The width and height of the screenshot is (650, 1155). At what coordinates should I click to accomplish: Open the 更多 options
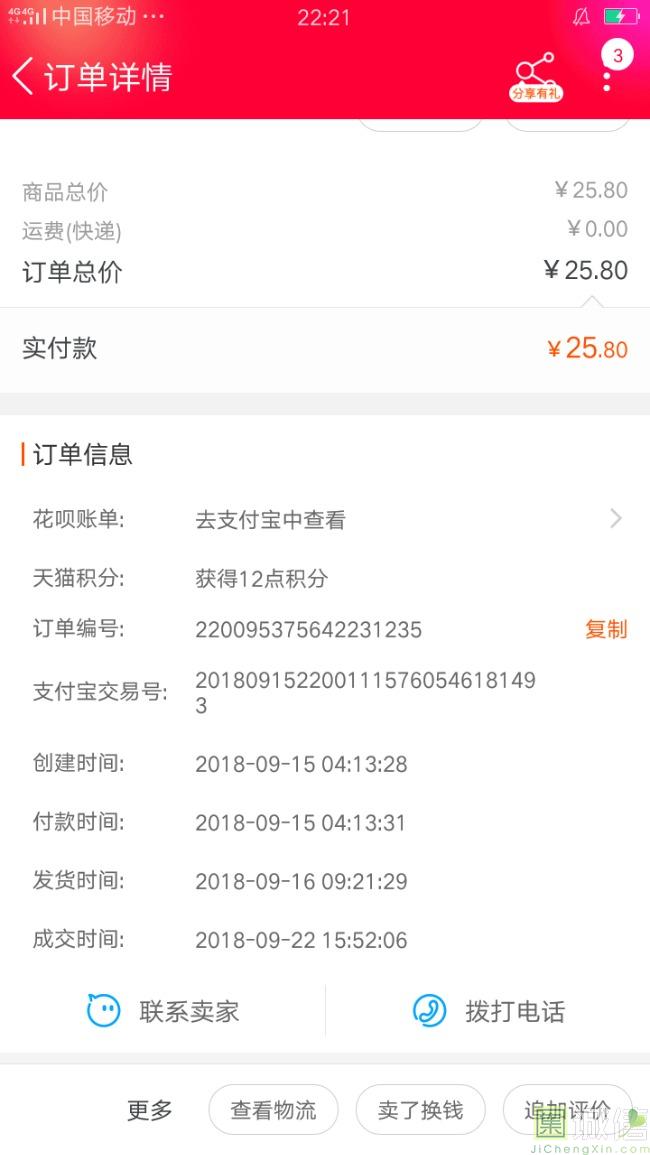[x=150, y=1110]
